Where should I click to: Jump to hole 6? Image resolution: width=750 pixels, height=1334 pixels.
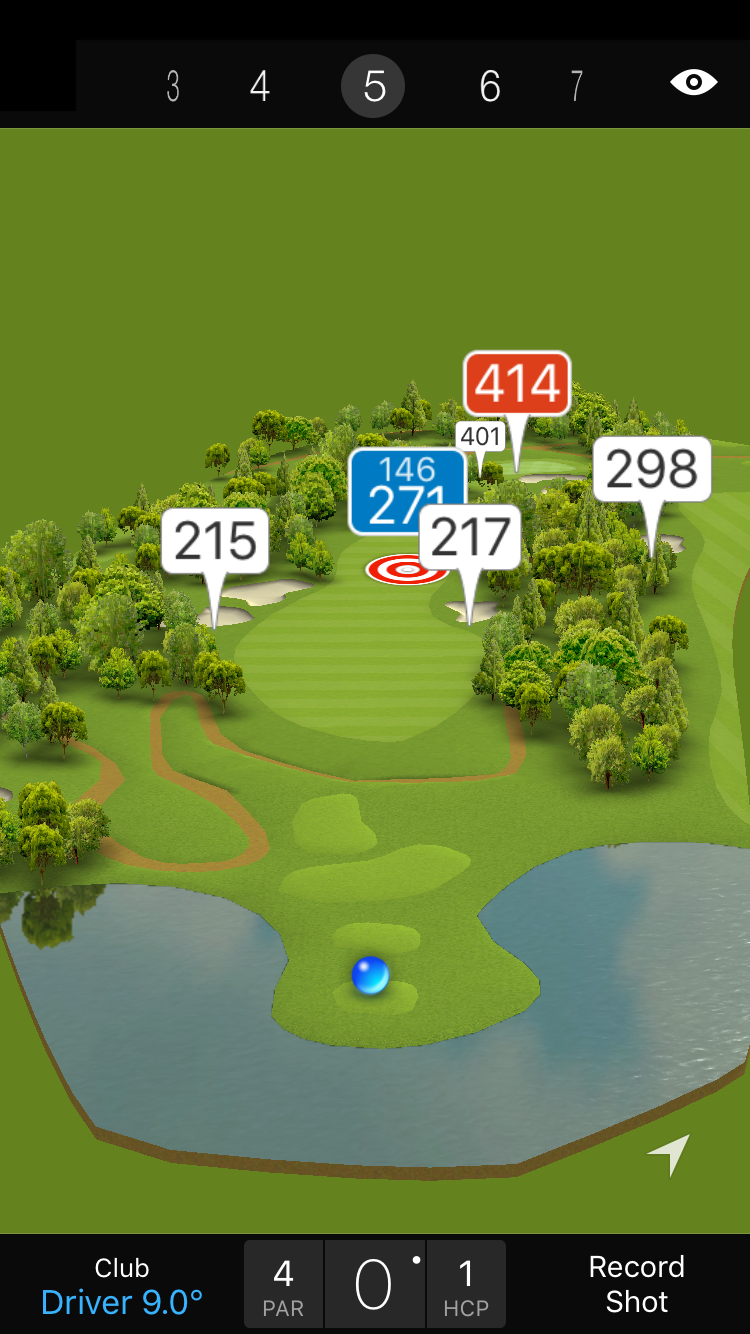point(489,87)
